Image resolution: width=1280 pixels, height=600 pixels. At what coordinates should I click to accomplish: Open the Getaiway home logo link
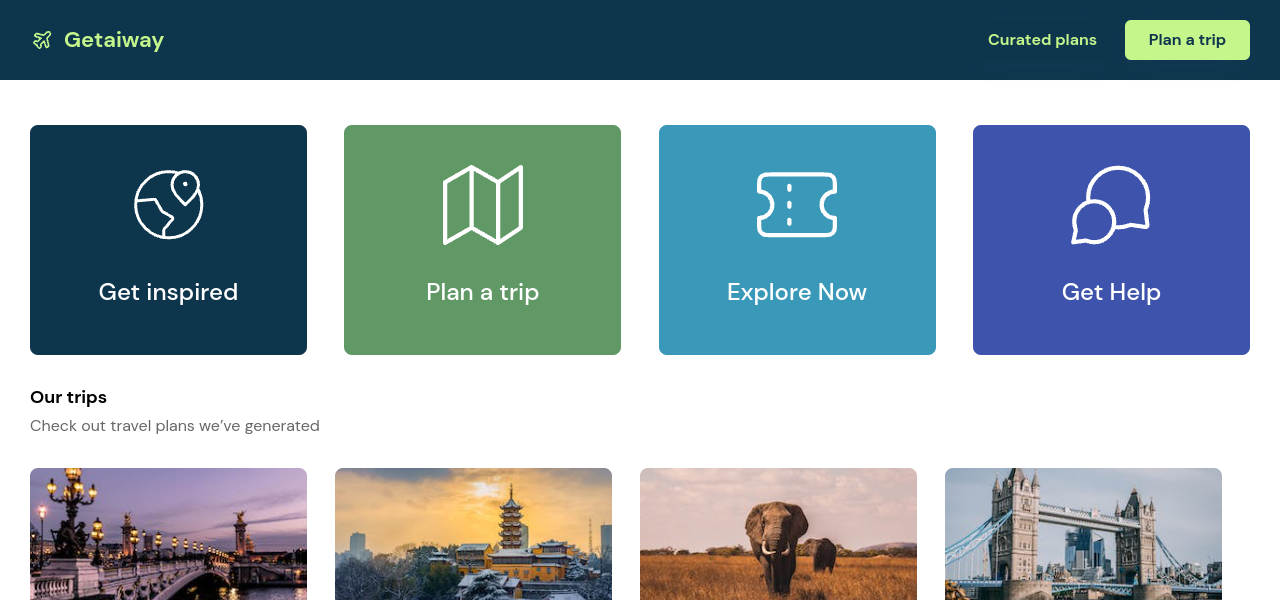pos(98,40)
